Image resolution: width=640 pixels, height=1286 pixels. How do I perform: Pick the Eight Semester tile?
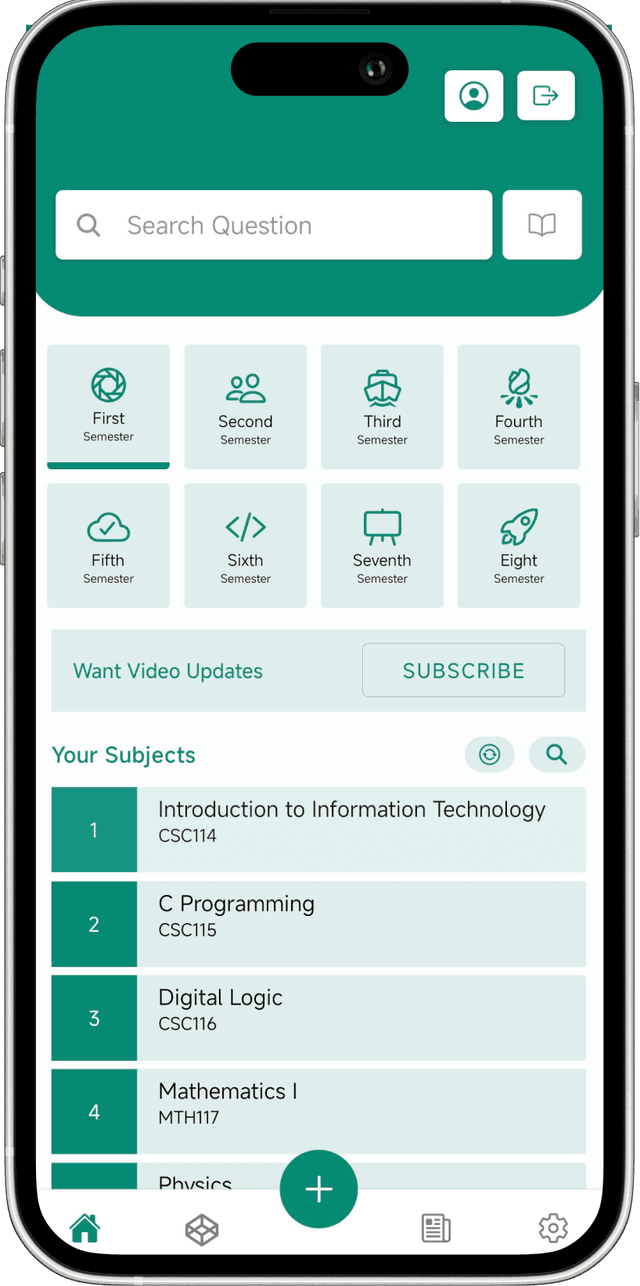518,546
